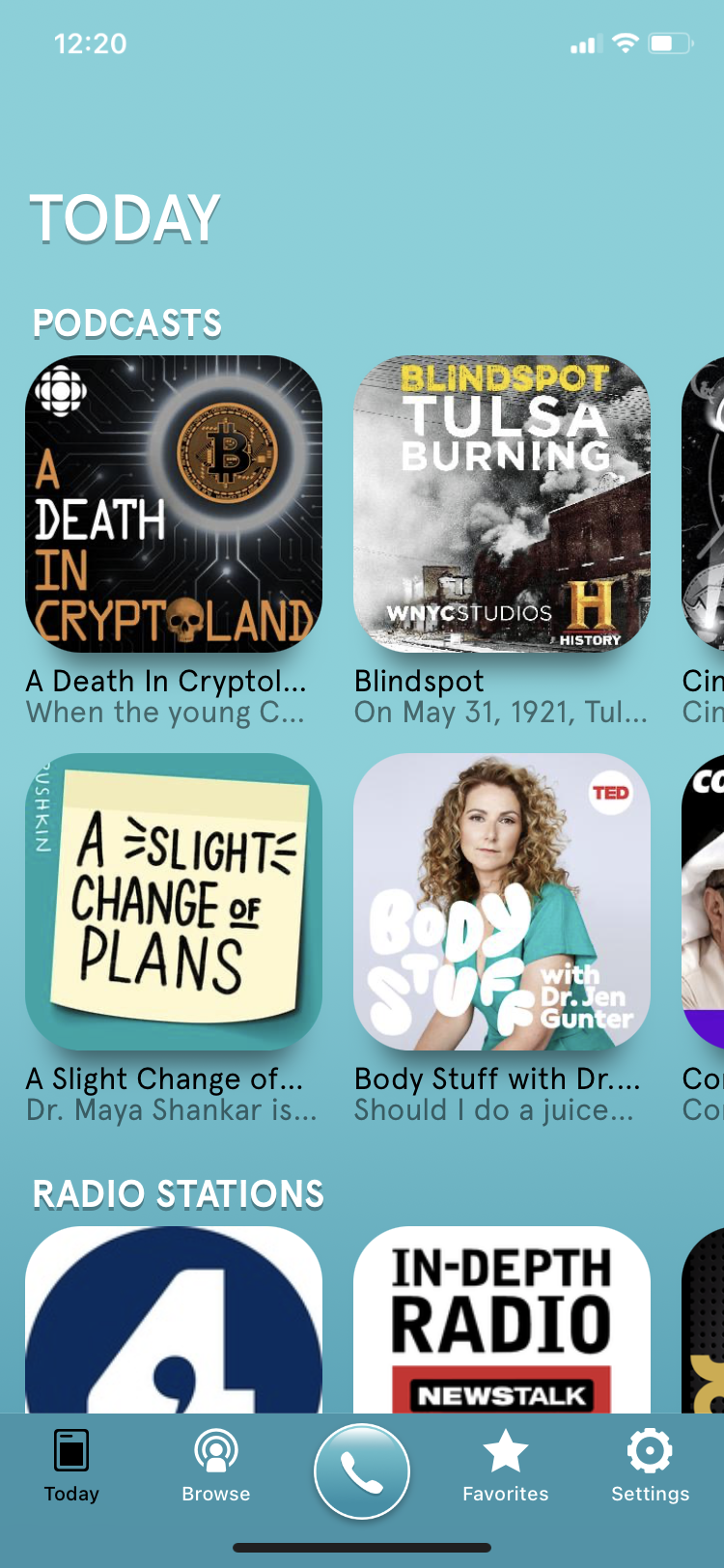Open Body Stuff with Dr. Jen Gunter

[502, 902]
